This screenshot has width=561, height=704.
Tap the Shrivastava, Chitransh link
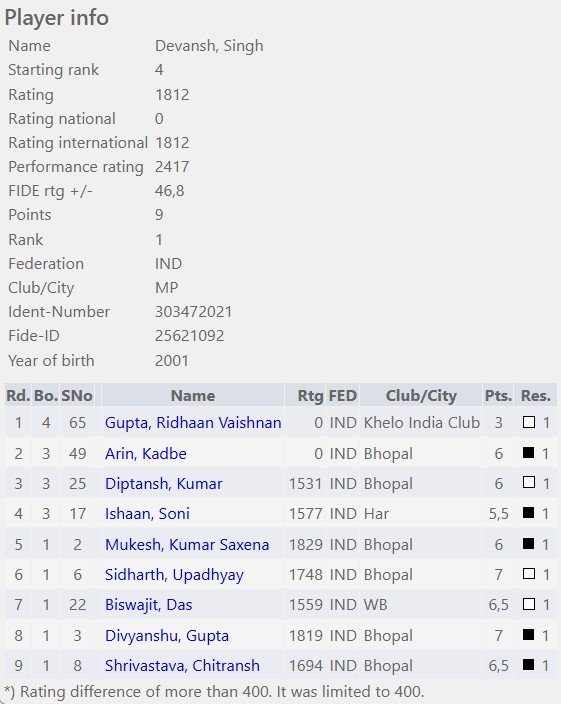(182, 665)
